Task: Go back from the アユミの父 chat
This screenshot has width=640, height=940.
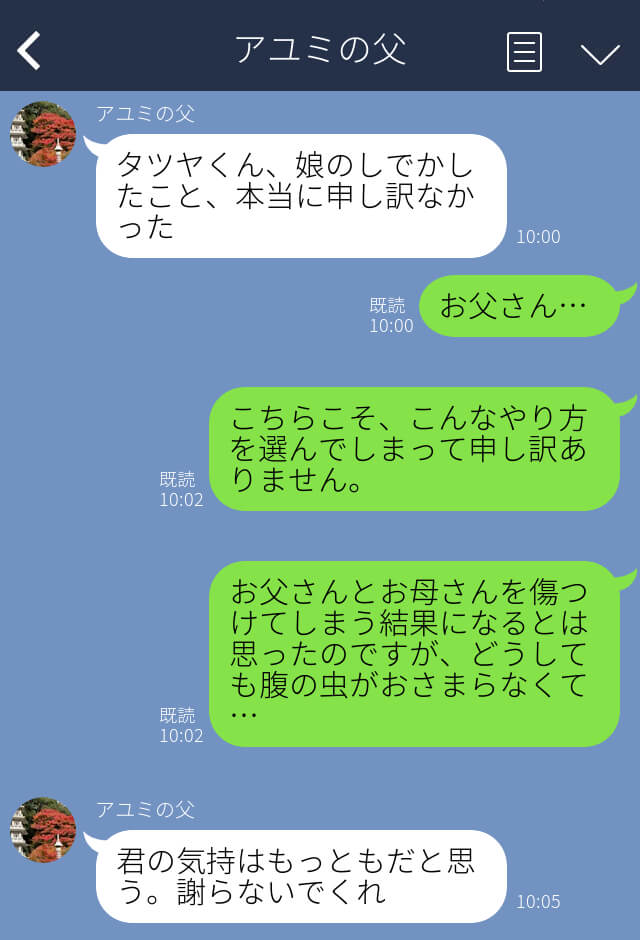Action: pos(29,50)
